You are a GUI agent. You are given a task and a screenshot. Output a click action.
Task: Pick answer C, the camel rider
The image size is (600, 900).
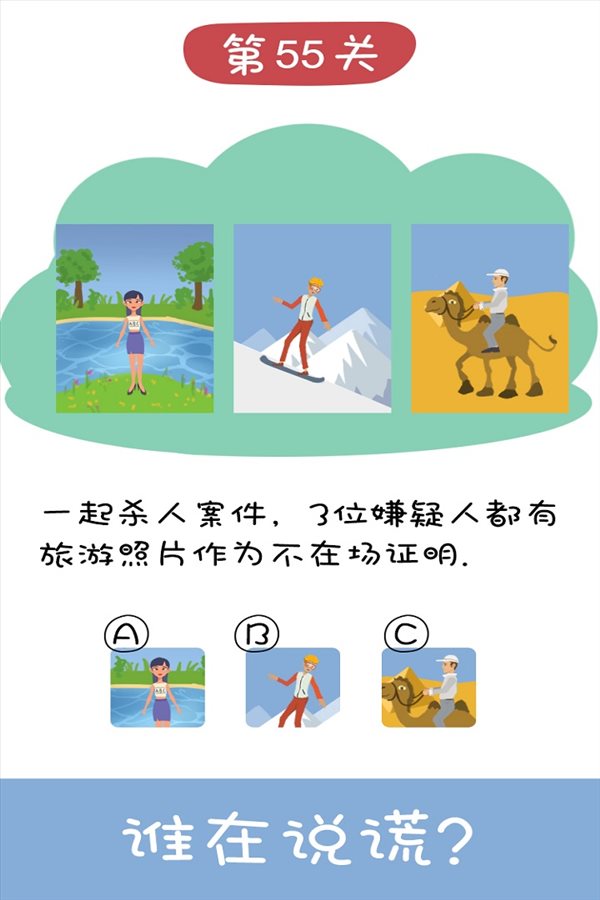(428, 687)
